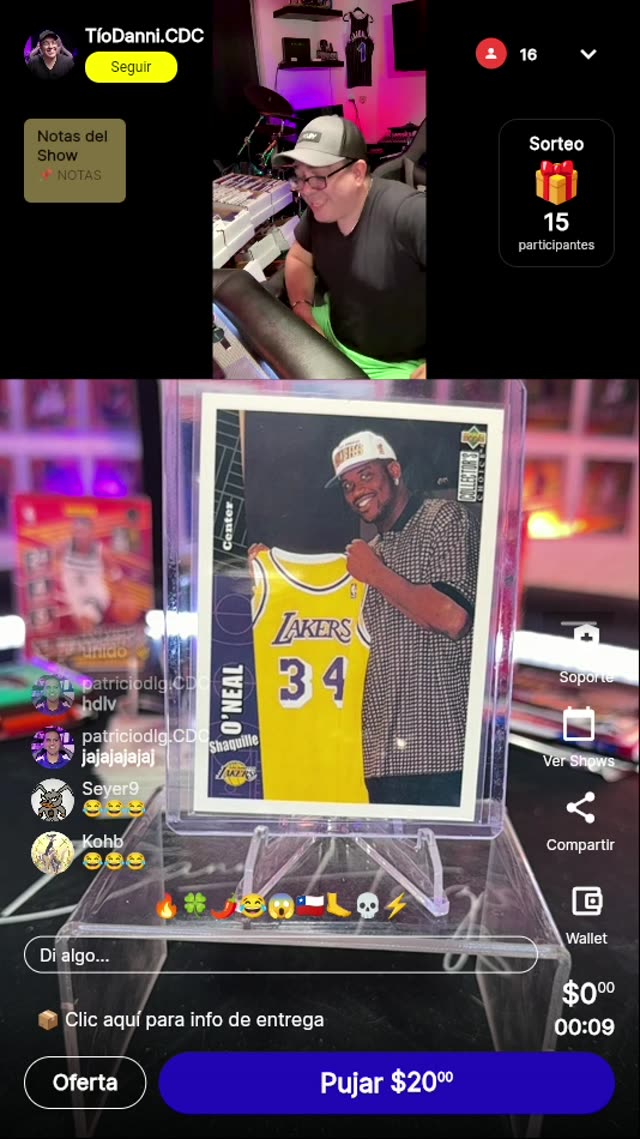Open the viewers count indicator
This screenshot has width=640, height=1139.
tap(508, 54)
